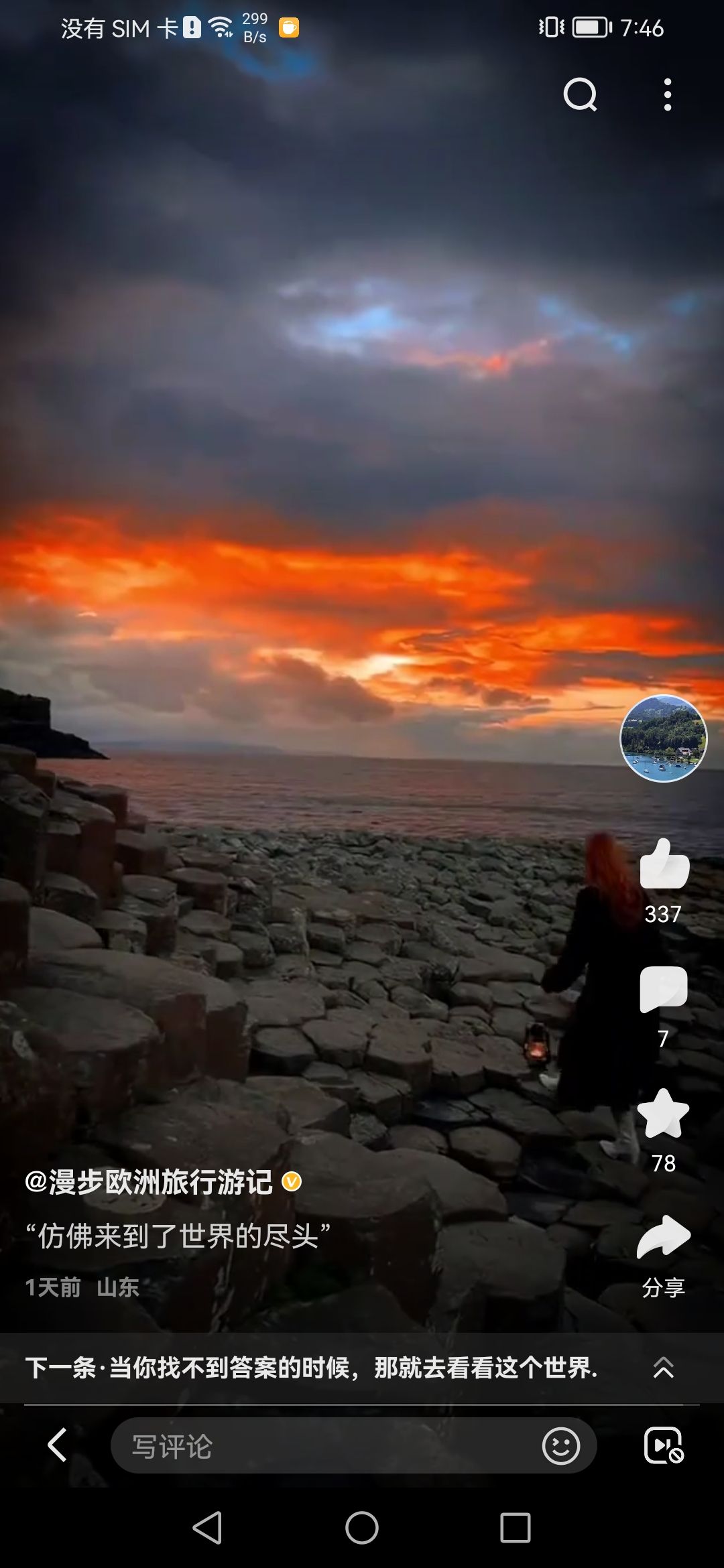Add video to favorites with star
The height and width of the screenshot is (1568, 724).
tap(664, 1113)
